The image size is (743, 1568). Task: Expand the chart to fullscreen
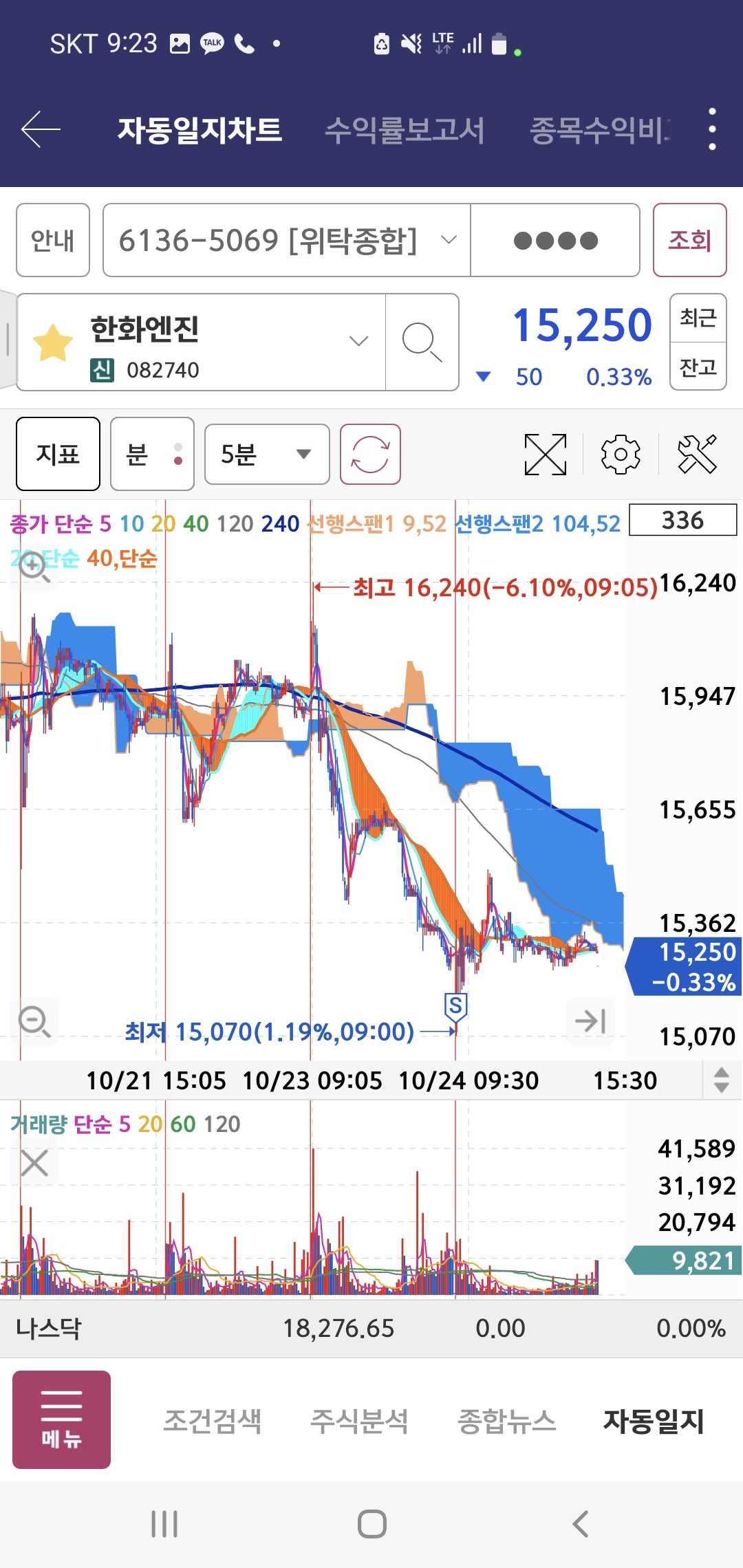[x=545, y=454]
